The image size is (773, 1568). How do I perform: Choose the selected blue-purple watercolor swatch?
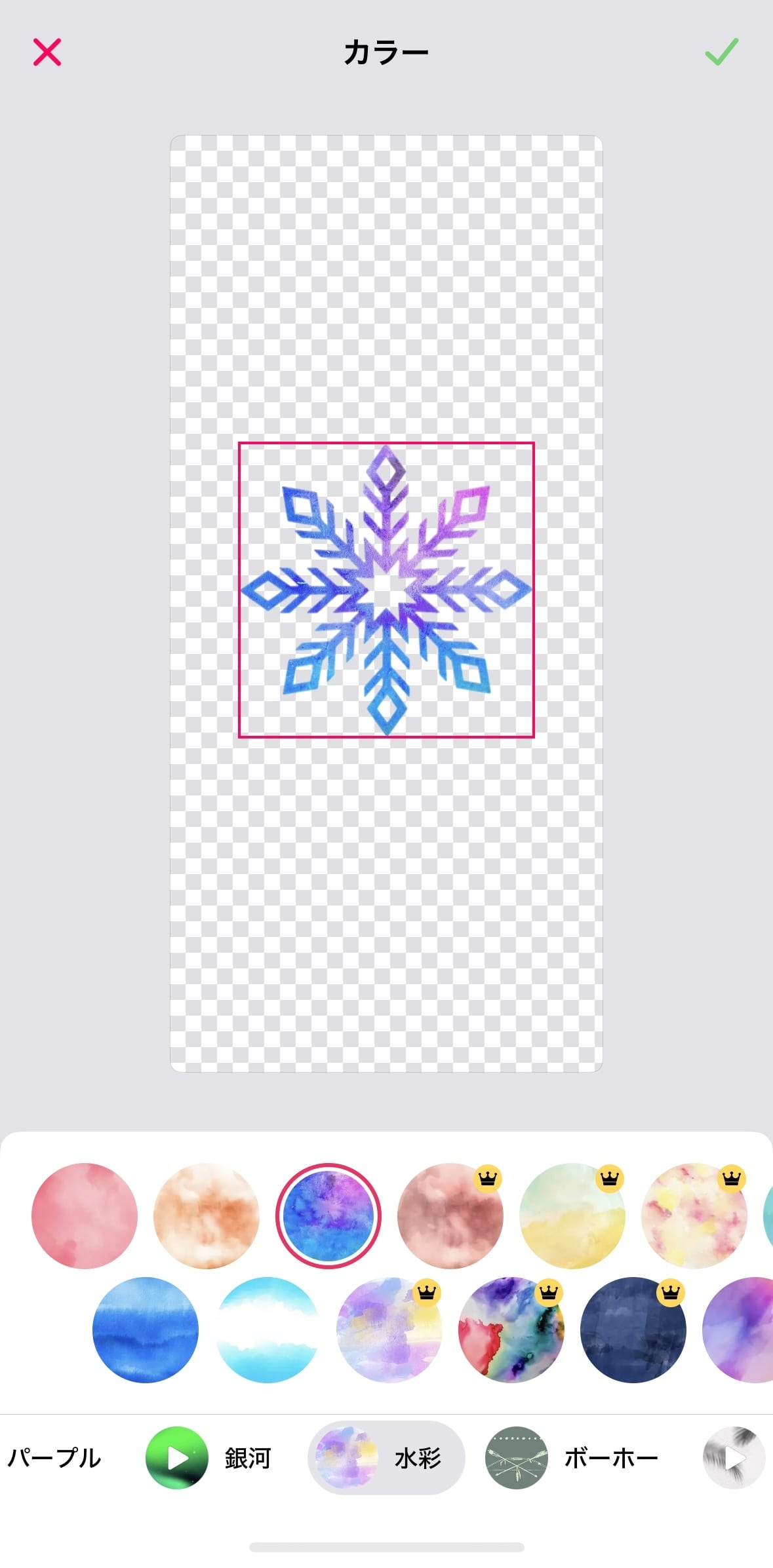[328, 1215]
